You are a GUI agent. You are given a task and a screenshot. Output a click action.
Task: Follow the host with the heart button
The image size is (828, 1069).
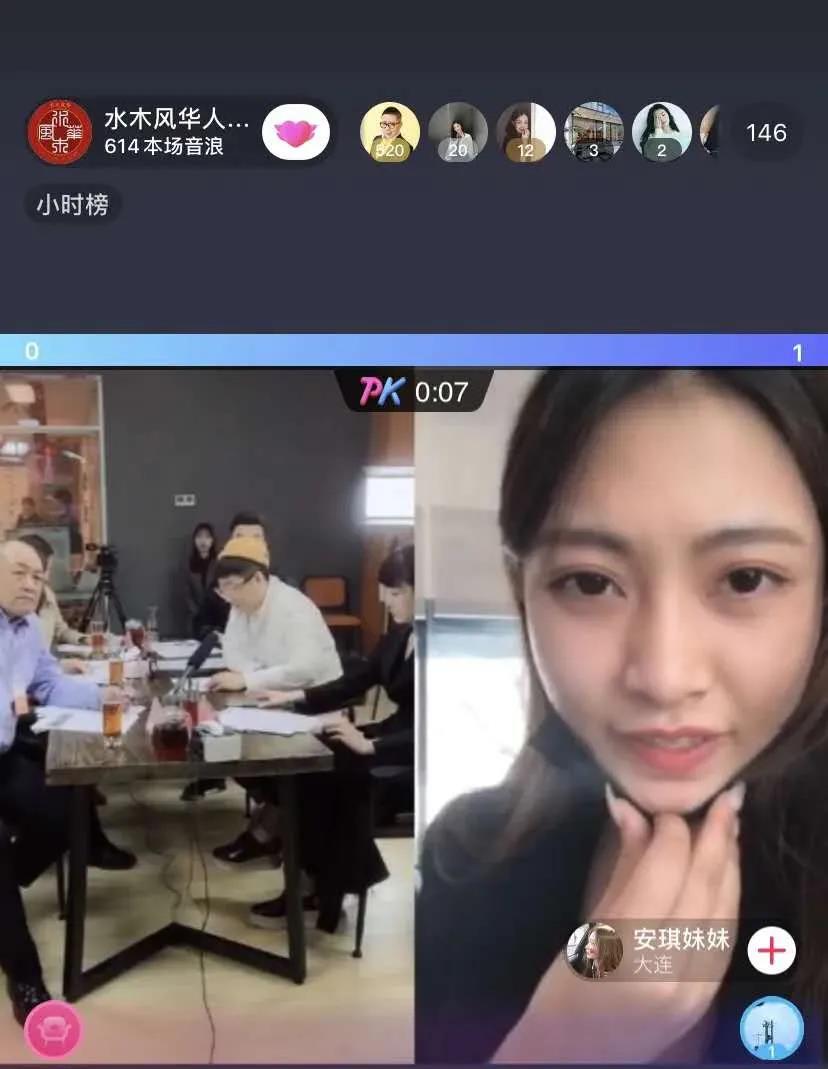pos(295,132)
